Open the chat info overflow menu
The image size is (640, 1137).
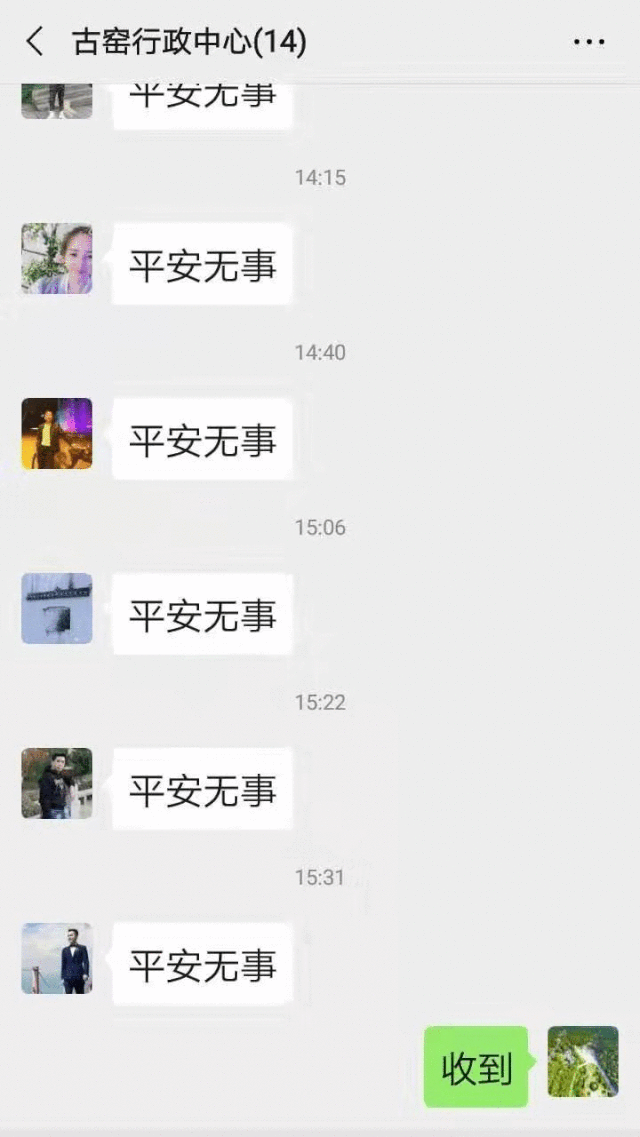(x=589, y=42)
